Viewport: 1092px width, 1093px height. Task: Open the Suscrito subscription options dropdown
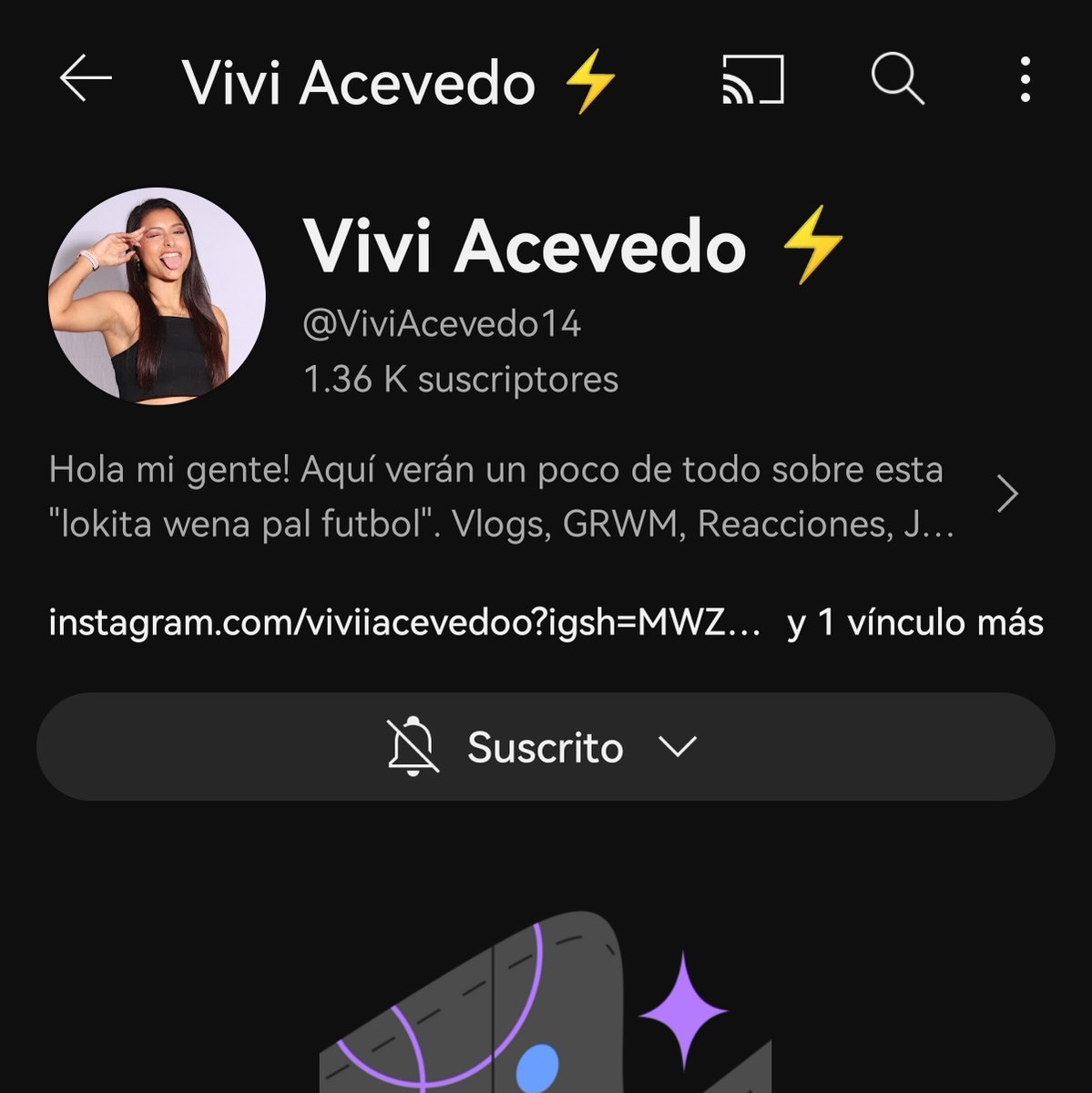pos(546,747)
